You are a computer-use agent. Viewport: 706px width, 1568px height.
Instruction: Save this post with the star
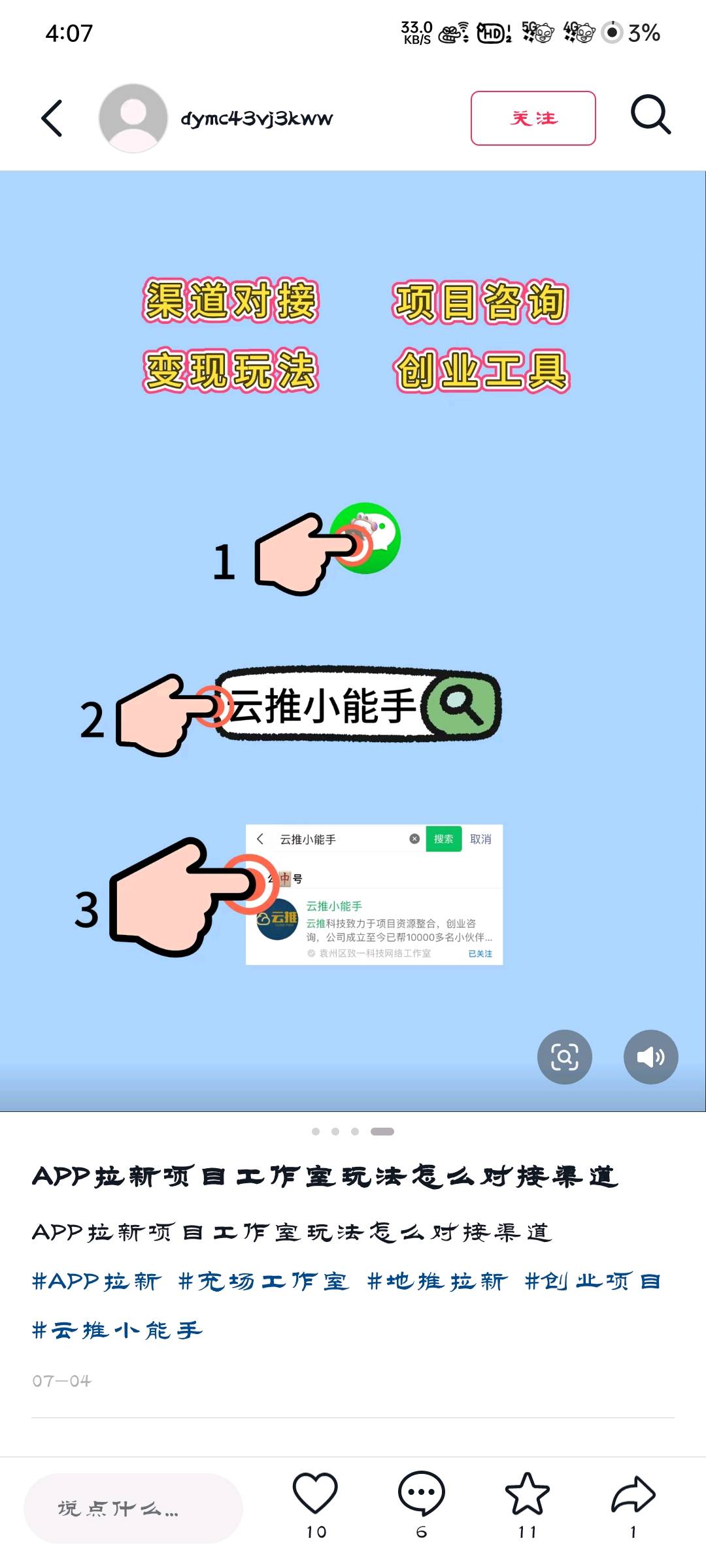point(527,1494)
